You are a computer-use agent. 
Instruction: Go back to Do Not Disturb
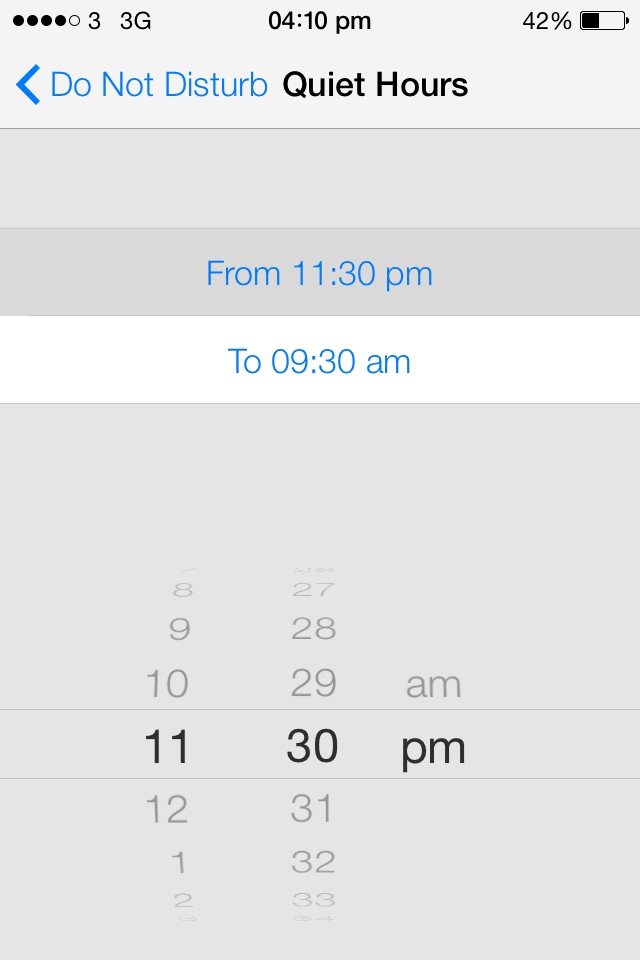[x=141, y=84]
